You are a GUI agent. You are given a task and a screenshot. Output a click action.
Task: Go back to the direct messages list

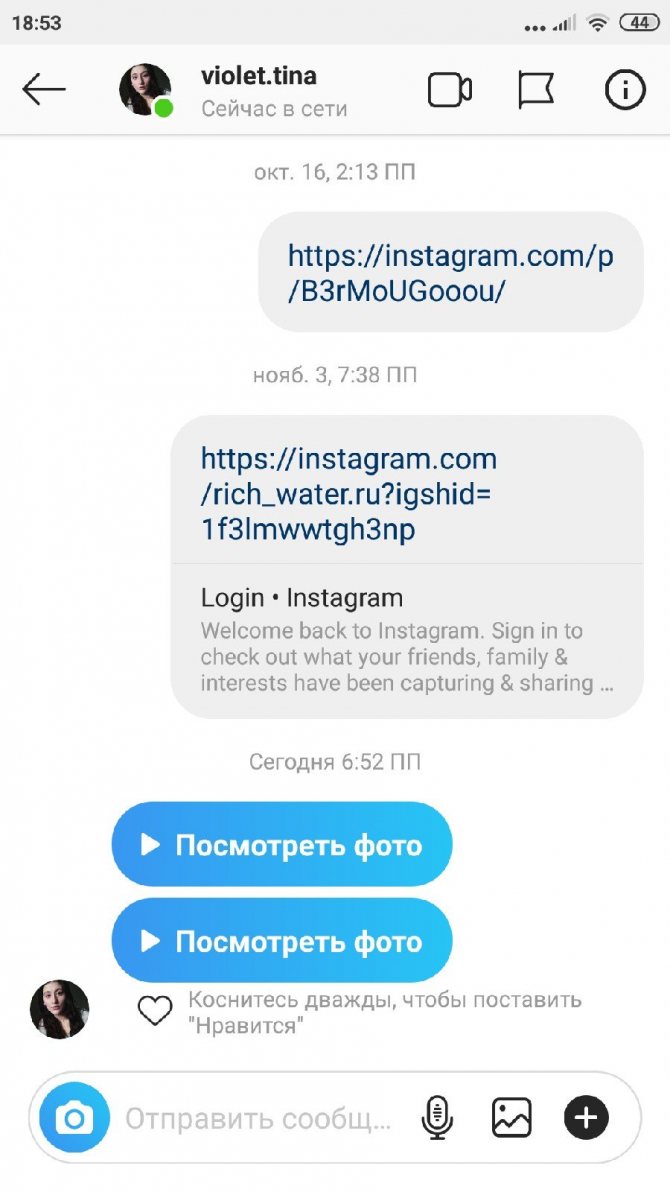[43, 90]
